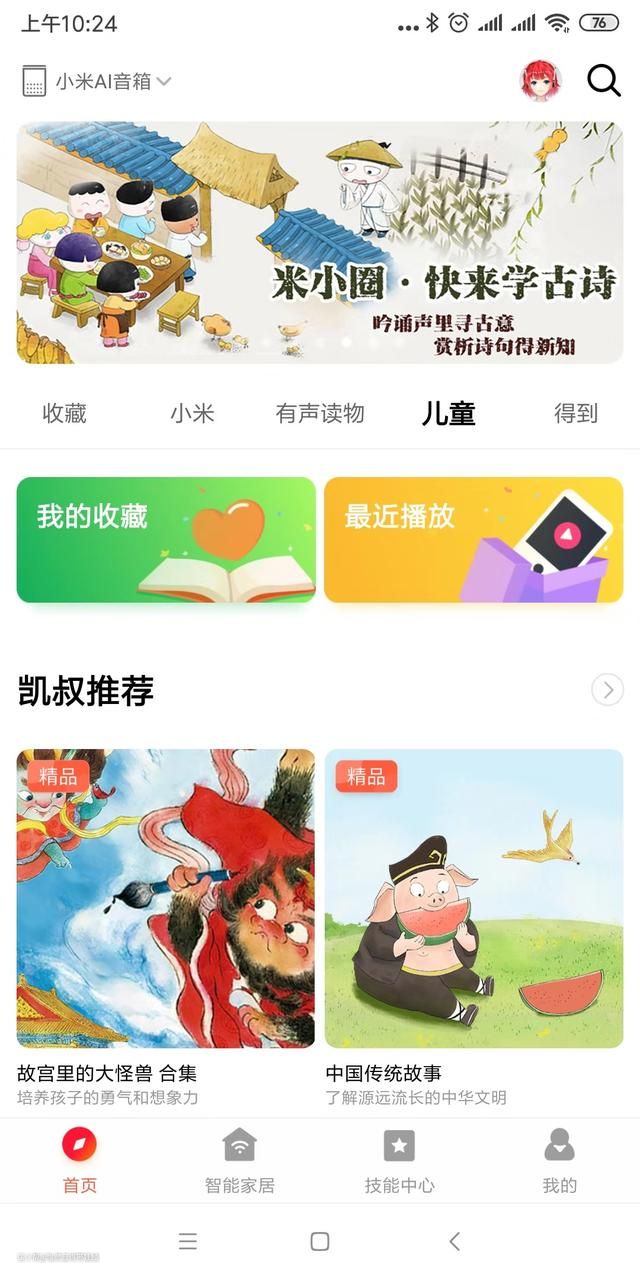Viewport: 640px width, 1280px height.
Task: Tap the system back button
Action: (454, 1241)
